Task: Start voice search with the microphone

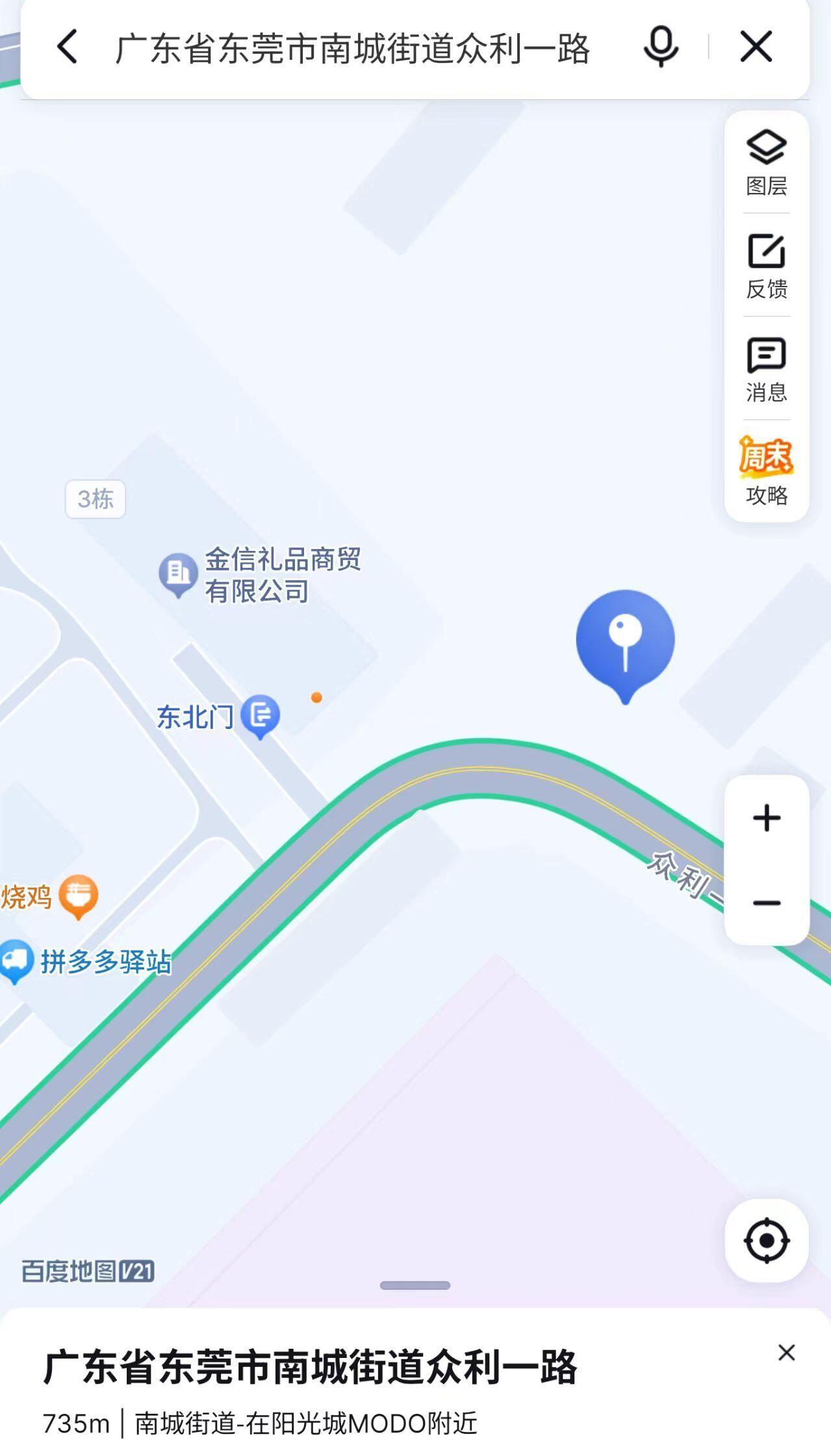Action: 661,47
